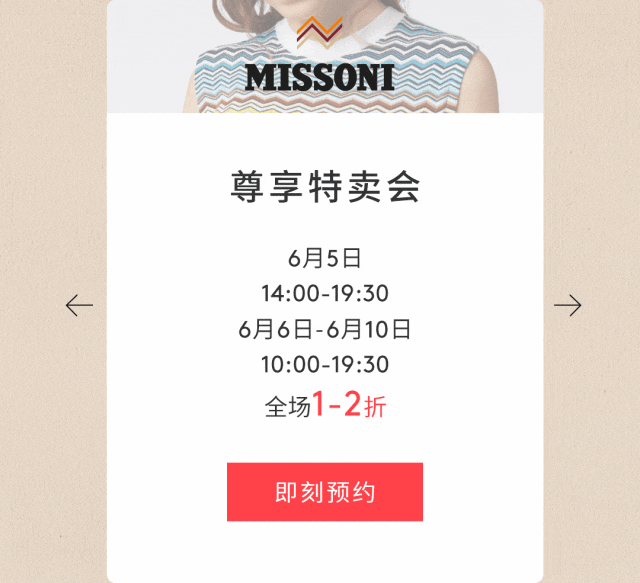Show the next brand card
The height and width of the screenshot is (583, 640).
(x=567, y=305)
